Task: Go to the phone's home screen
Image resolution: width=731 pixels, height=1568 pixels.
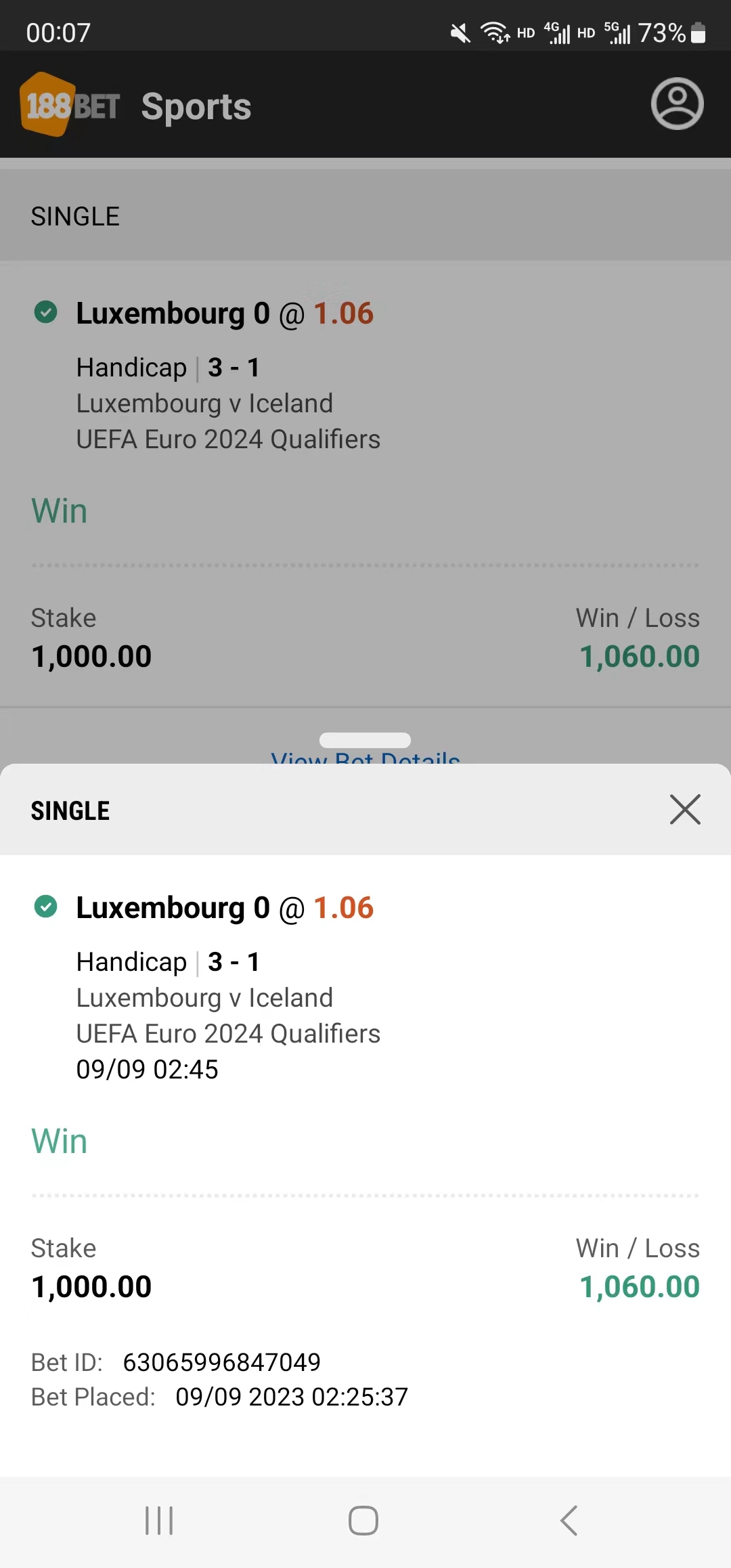Action: pyautogui.click(x=363, y=1521)
